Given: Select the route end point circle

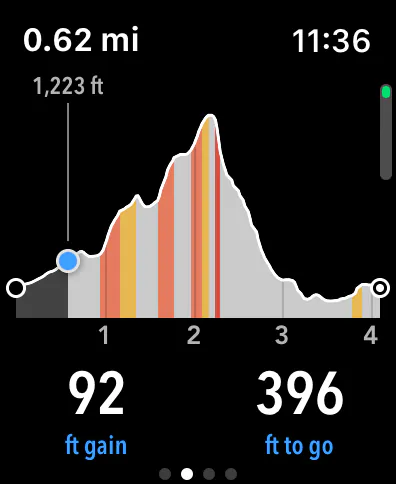Looking at the screenshot, I should (380, 288).
